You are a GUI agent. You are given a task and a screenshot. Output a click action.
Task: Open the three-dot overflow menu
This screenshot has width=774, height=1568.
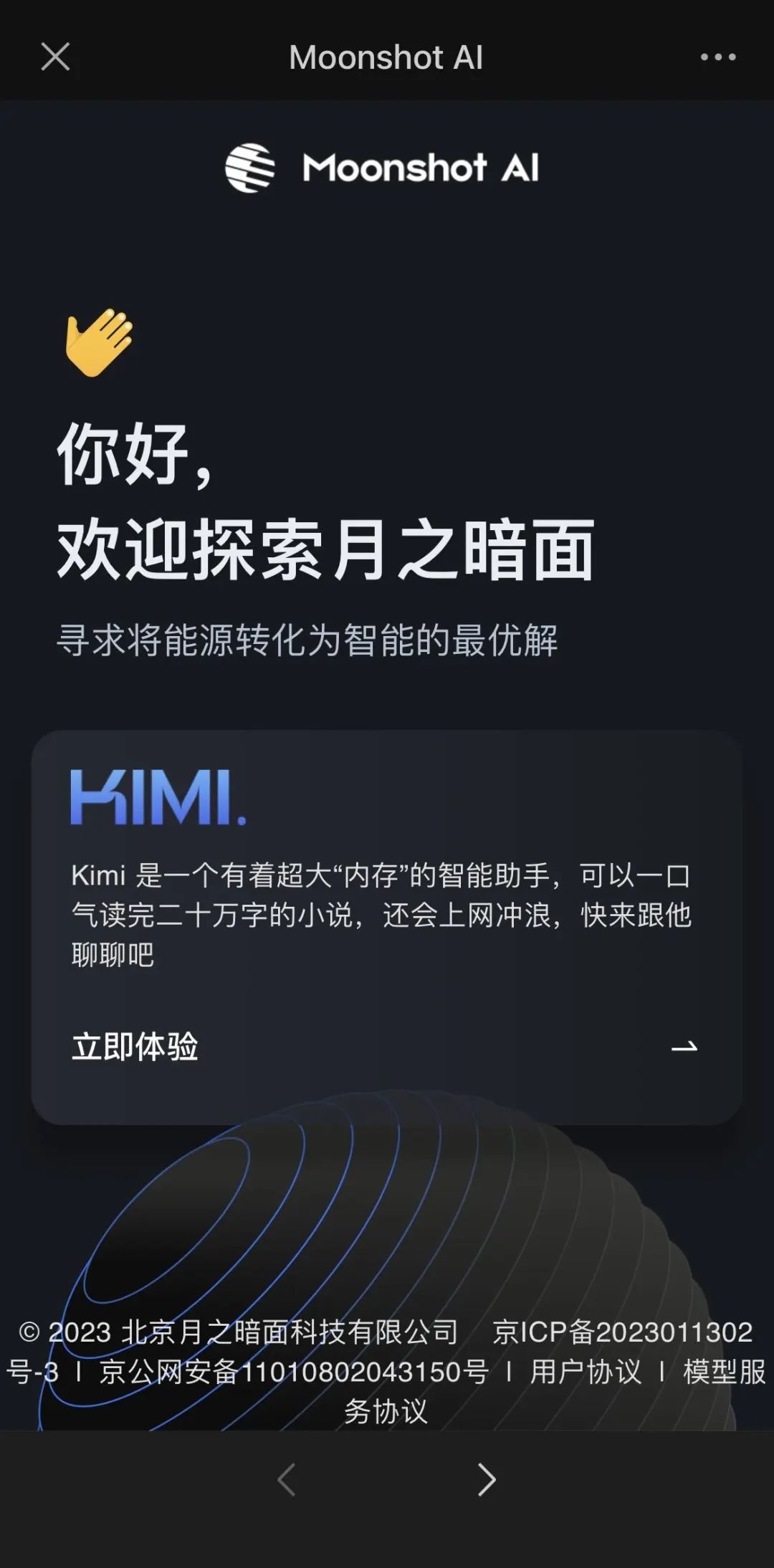click(718, 57)
